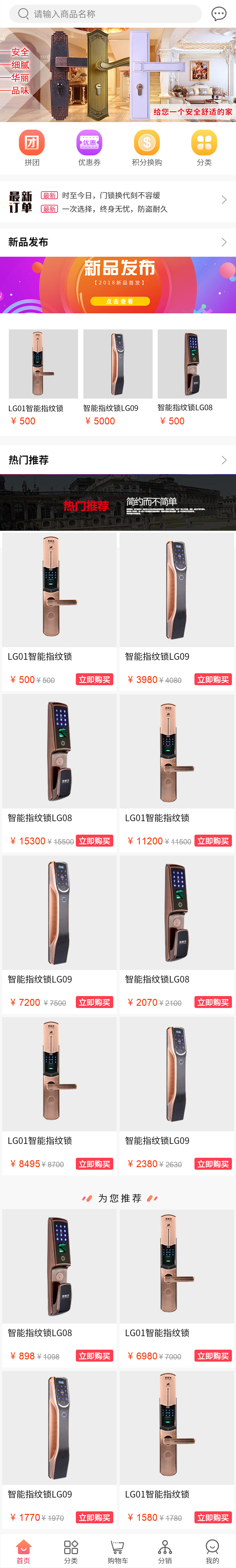Image resolution: width=236 pixels, height=1568 pixels.
Task: Open 拼团 group-buy section
Action: coord(32,148)
